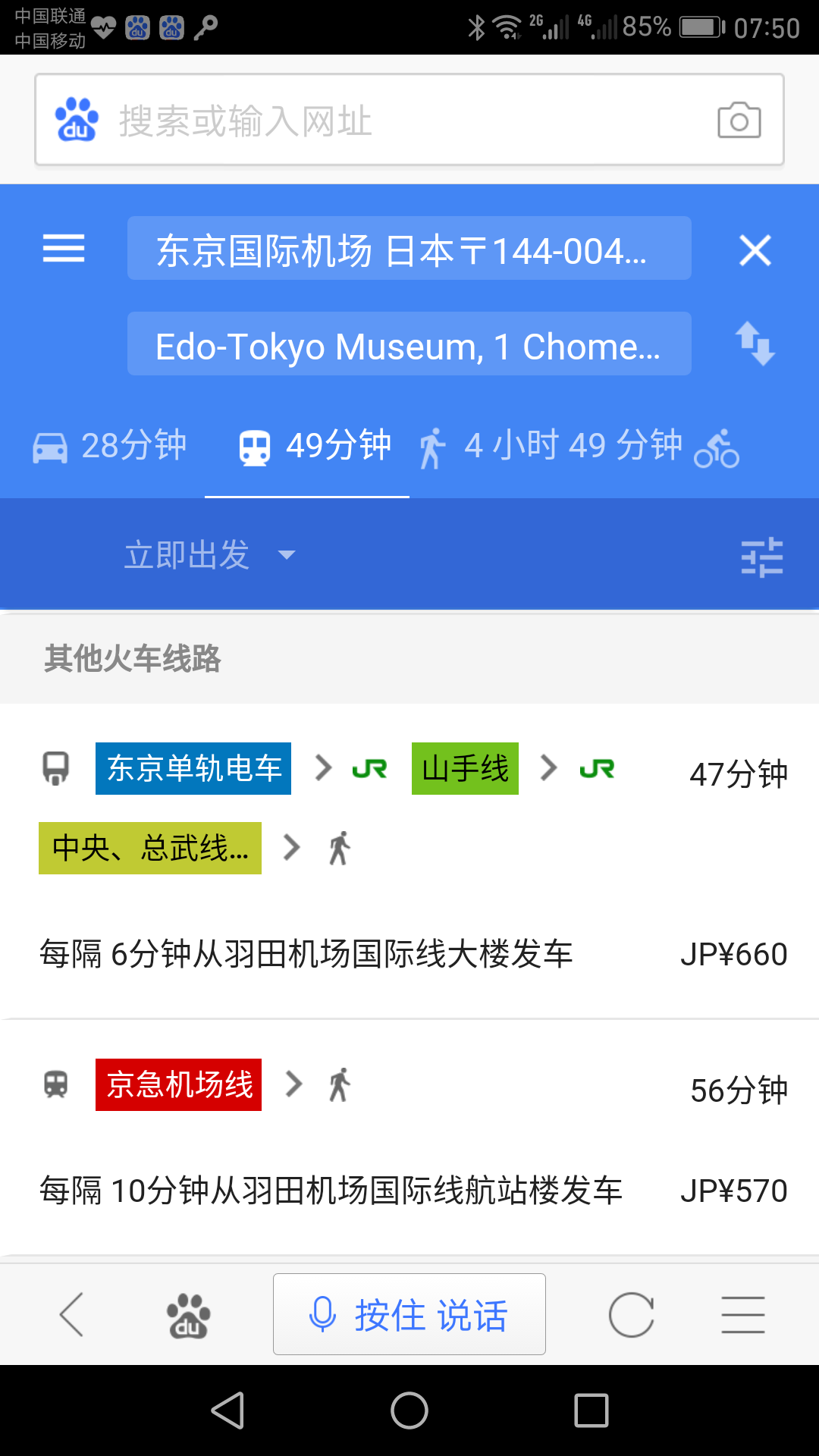The height and width of the screenshot is (1456, 819).
Task: Close the directions panel
Action: 755,250
